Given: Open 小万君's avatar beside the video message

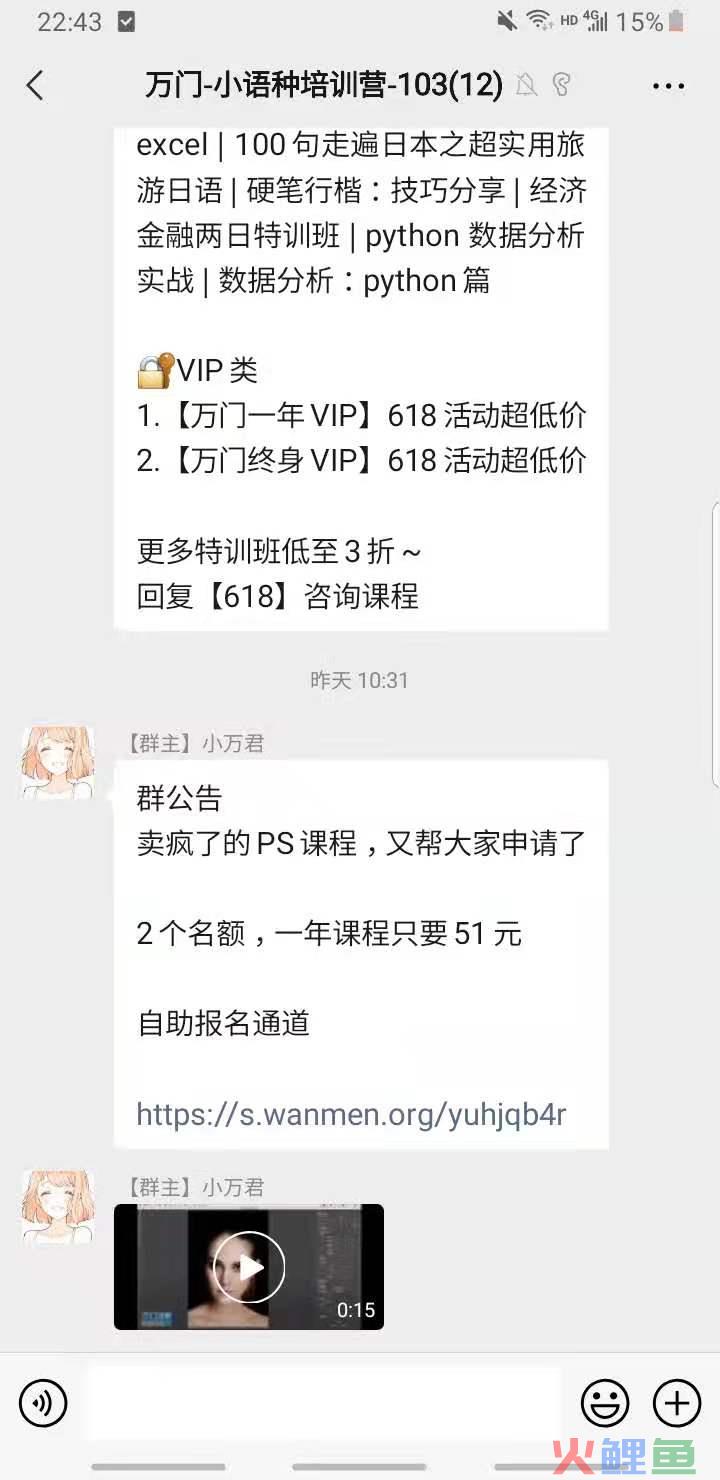Looking at the screenshot, I should [x=58, y=1207].
